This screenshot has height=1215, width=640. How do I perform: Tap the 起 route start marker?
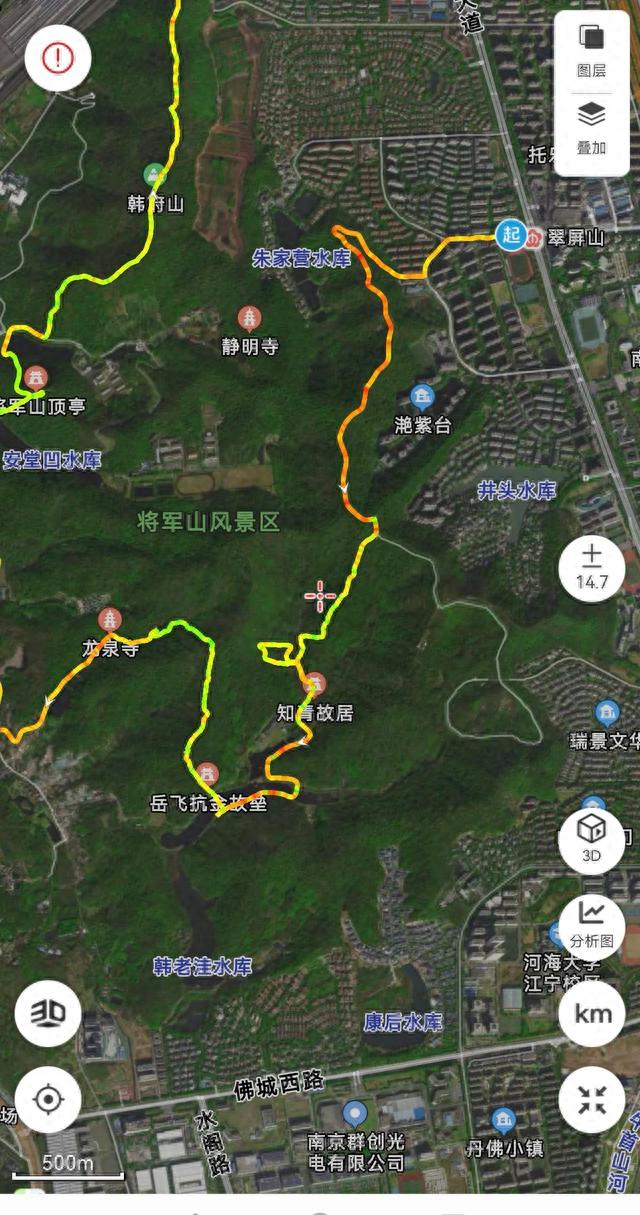tap(511, 235)
